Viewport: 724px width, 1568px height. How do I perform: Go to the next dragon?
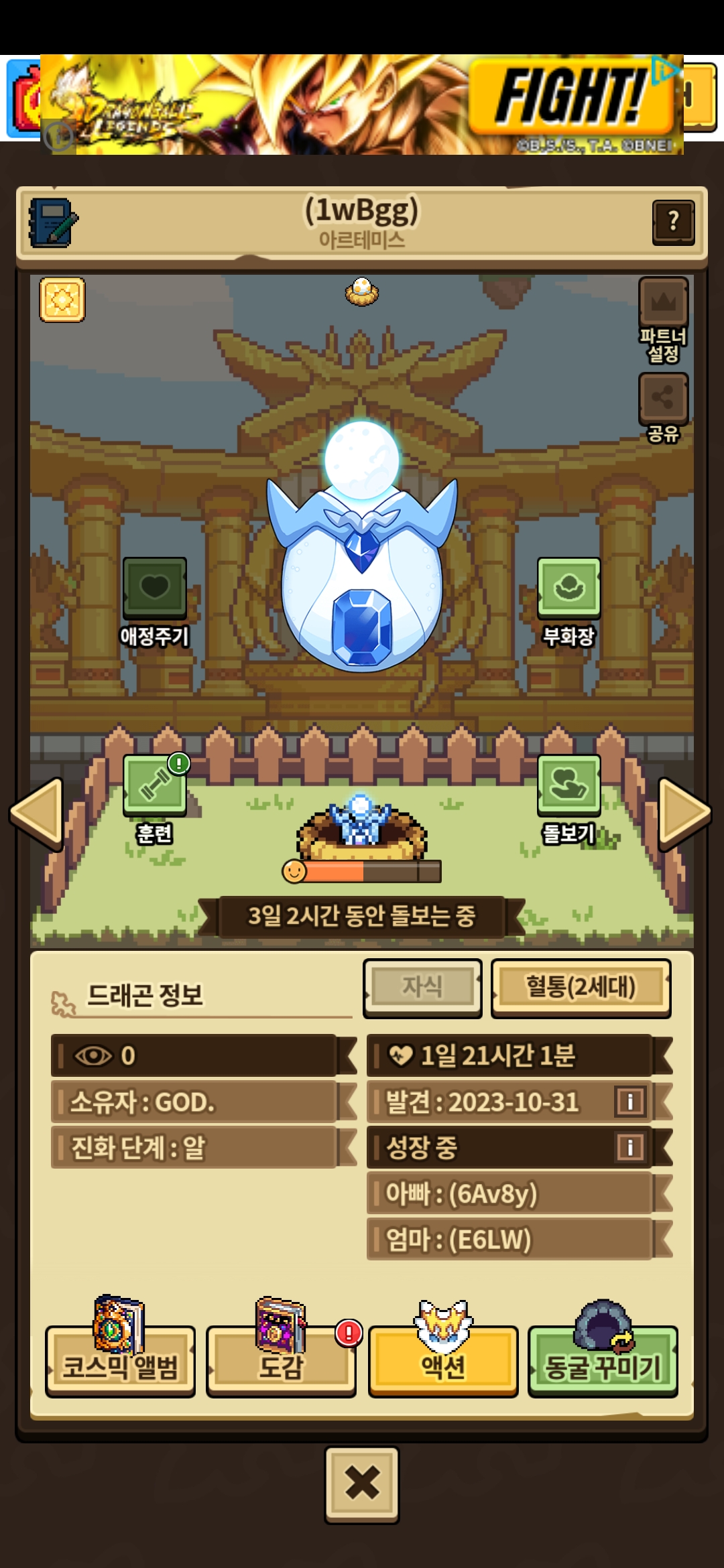coord(684,813)
